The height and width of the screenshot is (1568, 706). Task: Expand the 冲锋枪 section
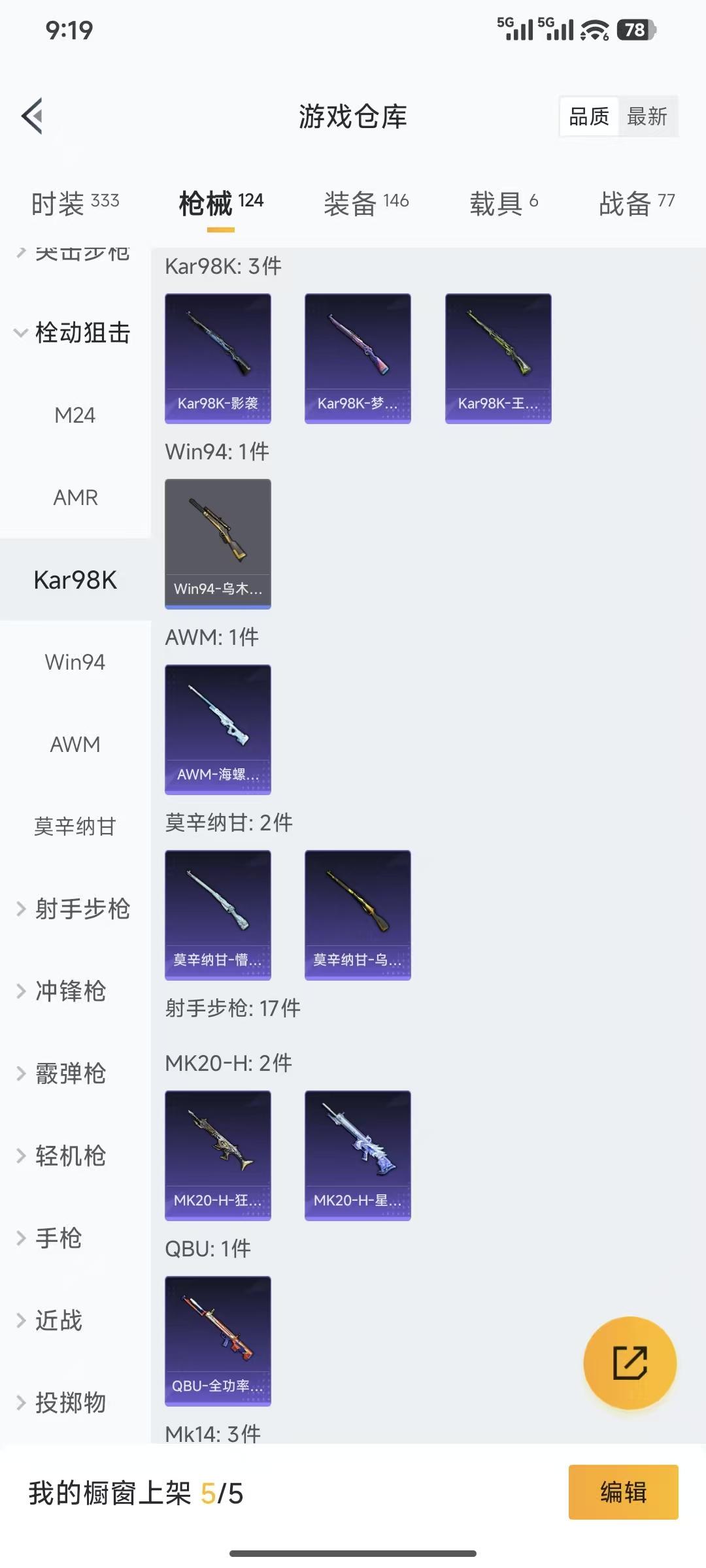(x=71, y=992)
